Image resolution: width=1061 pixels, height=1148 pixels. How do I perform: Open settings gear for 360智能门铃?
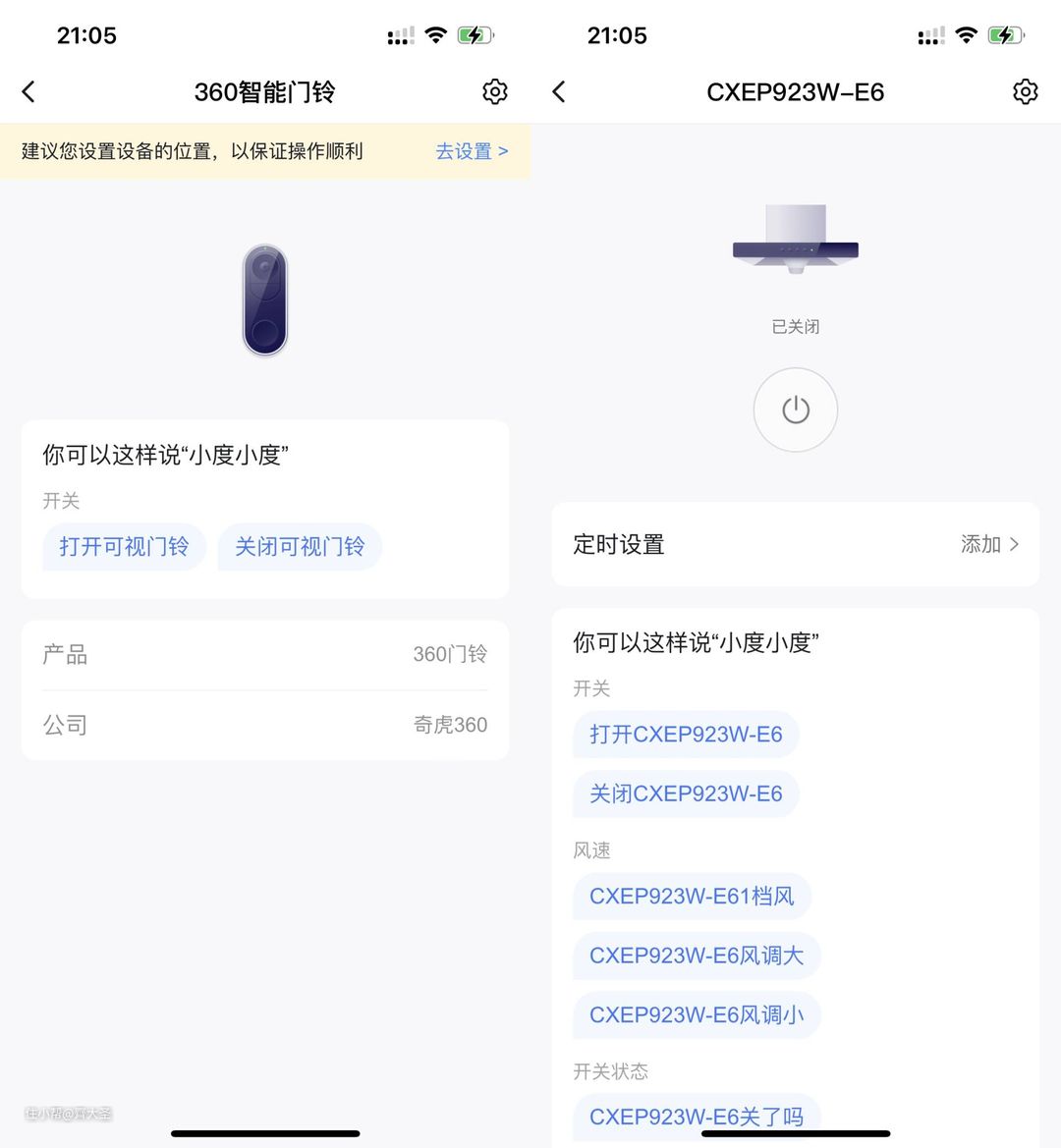point(495,92)
